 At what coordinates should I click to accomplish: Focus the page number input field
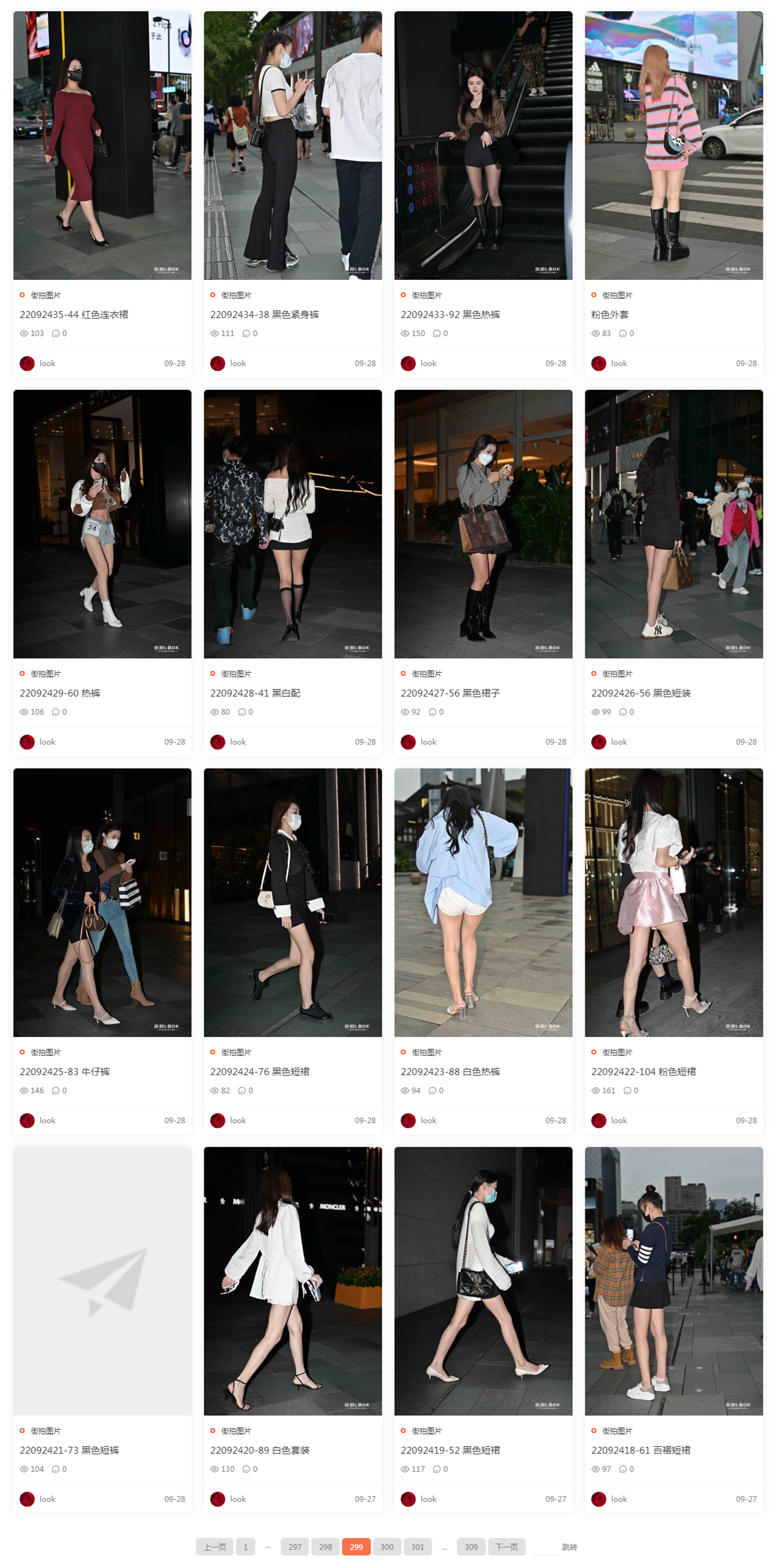pos(545,1547)
